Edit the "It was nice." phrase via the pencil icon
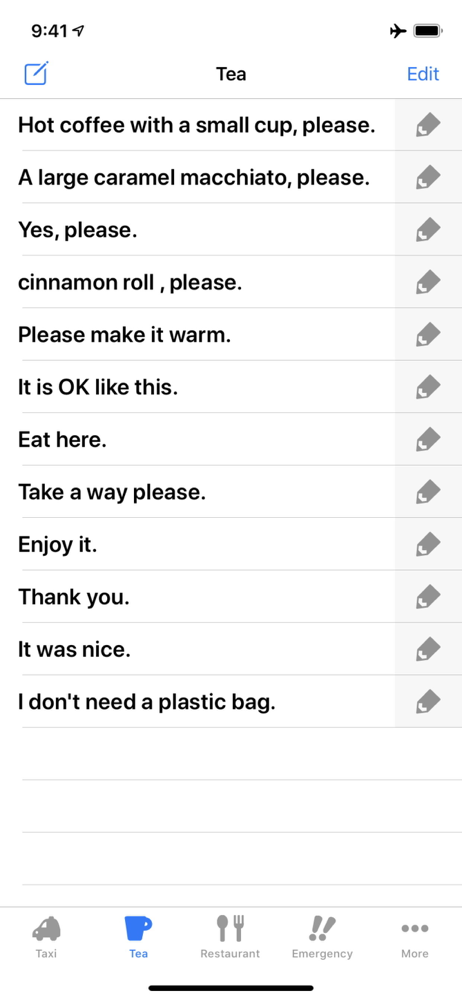The width and height of the screenshot is (462, 1000). (428, 649)
